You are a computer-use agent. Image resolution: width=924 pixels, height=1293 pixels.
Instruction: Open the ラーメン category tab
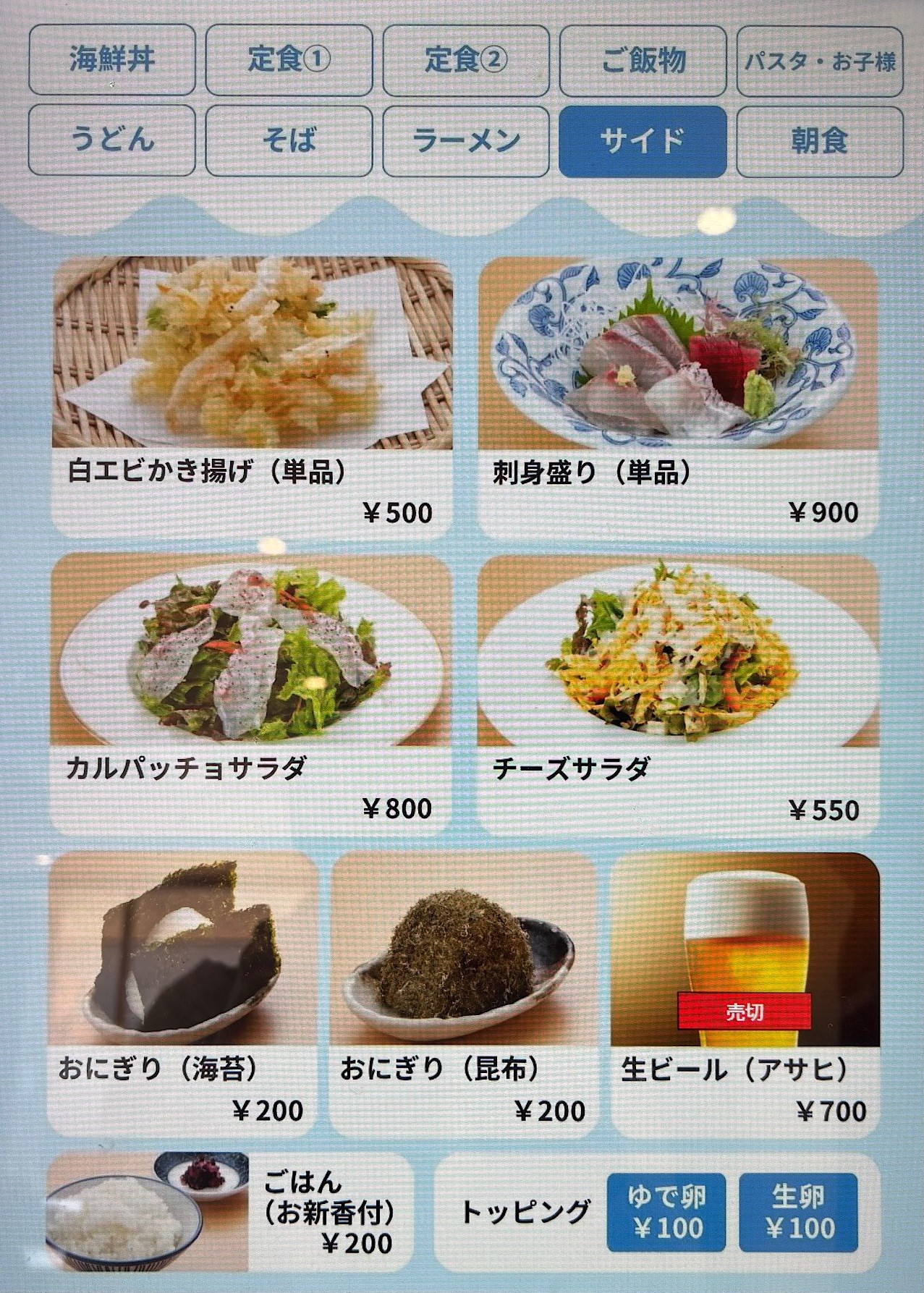465,140
